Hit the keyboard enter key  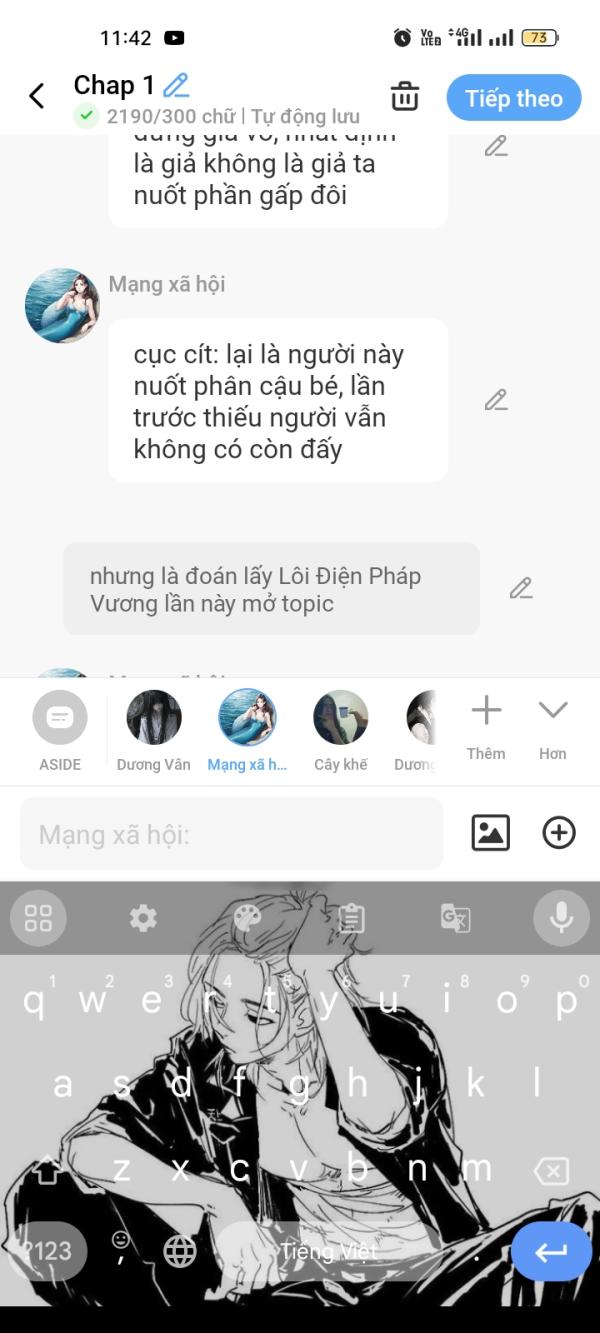pos(551,1251)
